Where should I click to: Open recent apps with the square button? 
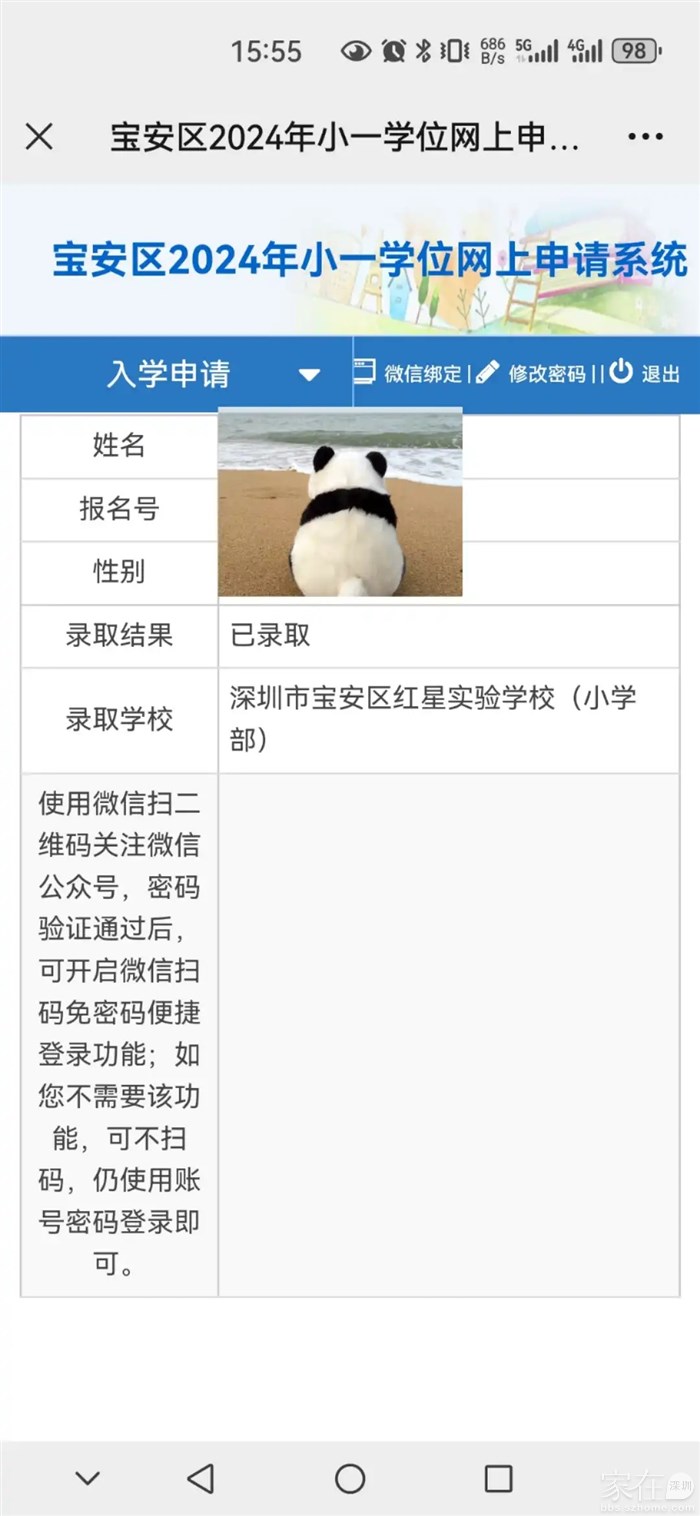(x=498, y=1478)
